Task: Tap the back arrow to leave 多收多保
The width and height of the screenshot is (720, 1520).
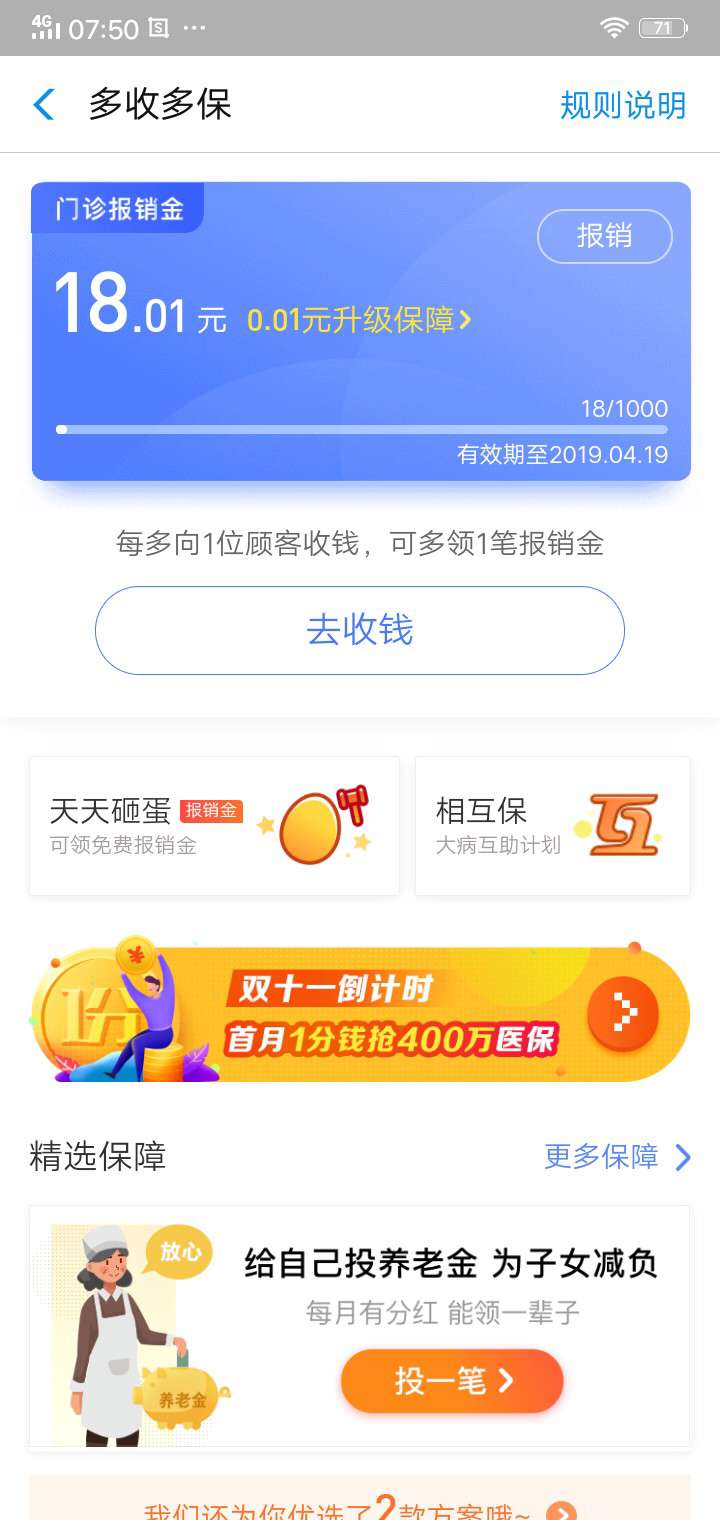Action: [x=42, y=104]
